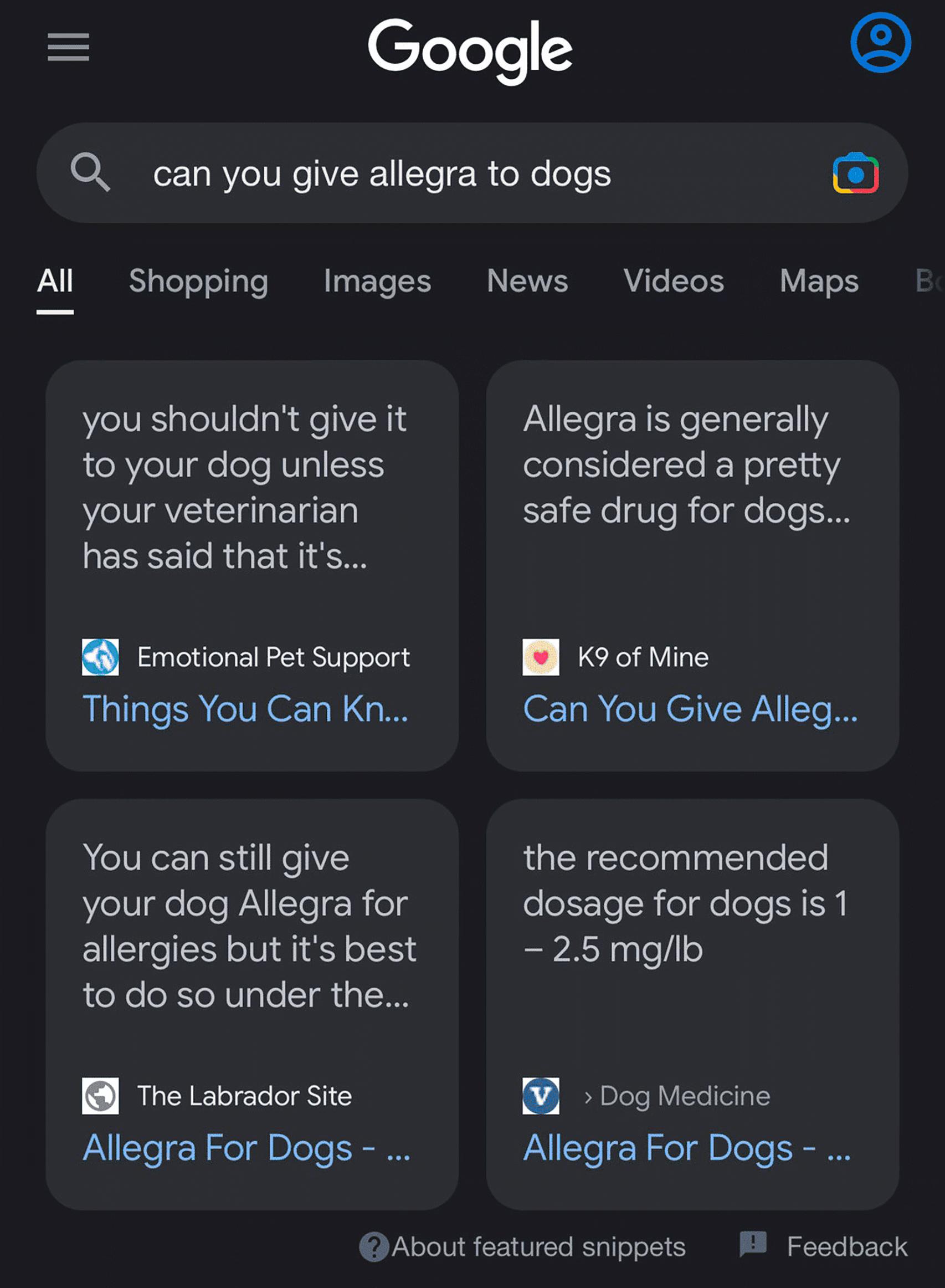
Task: Switch to the Shopping tab
Action: click(x=198, y=282)
